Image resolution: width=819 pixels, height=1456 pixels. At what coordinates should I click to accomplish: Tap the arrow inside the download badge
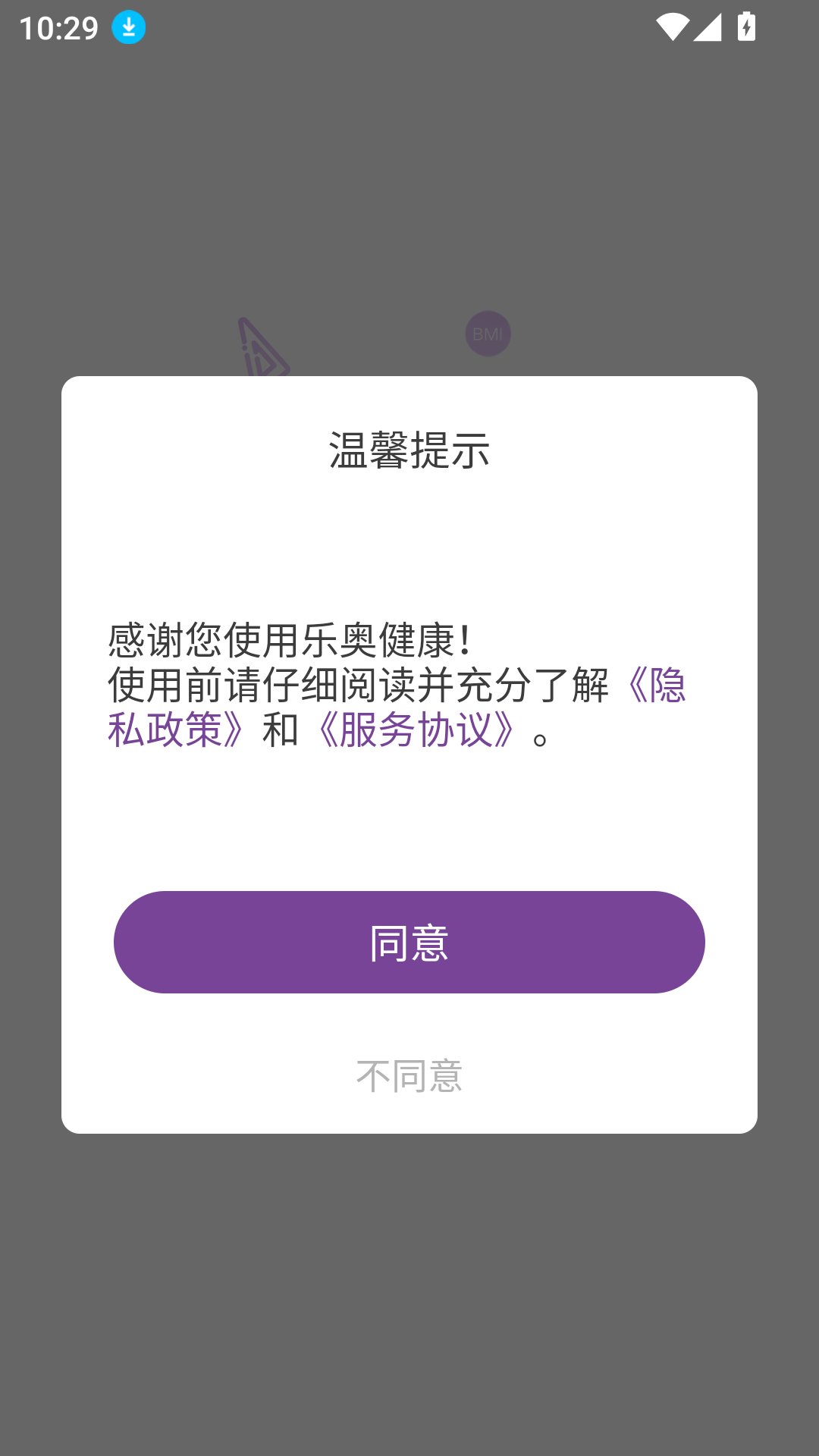tap(128, 27)
